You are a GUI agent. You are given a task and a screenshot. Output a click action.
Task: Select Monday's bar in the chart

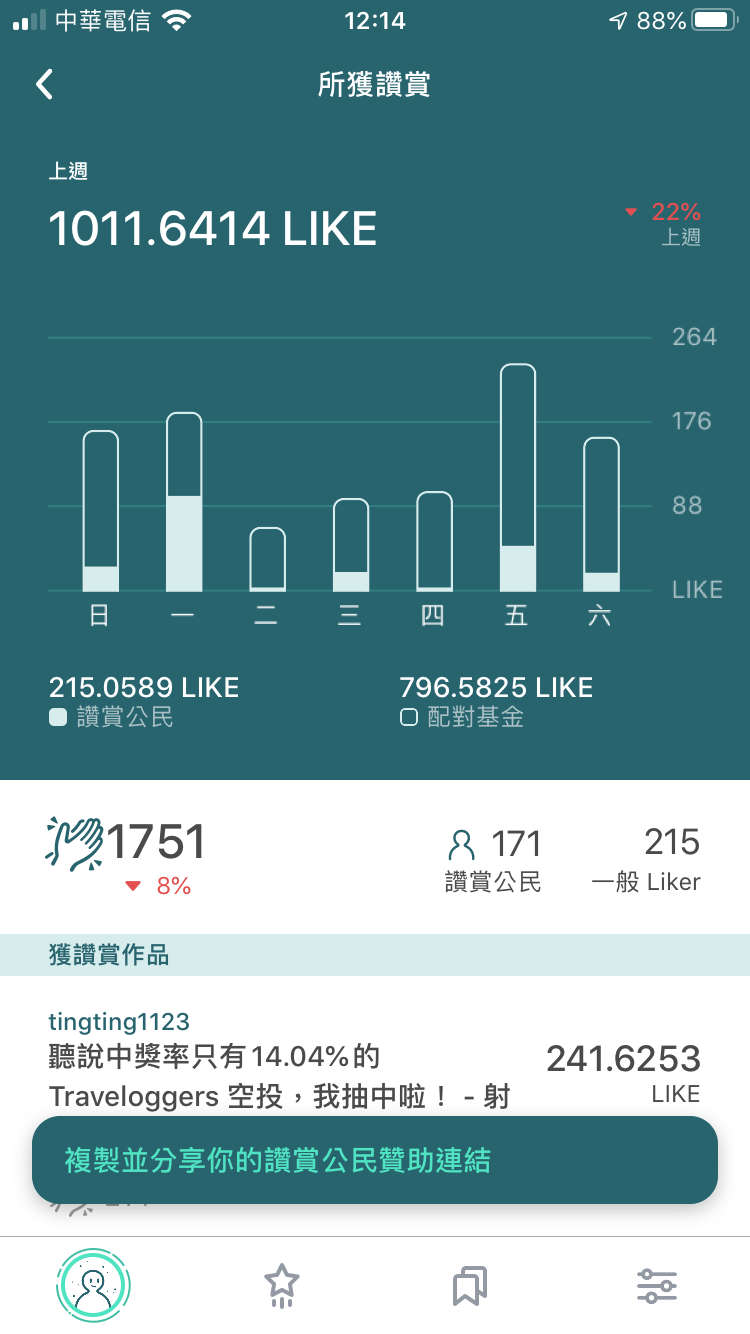pos(184,502)
